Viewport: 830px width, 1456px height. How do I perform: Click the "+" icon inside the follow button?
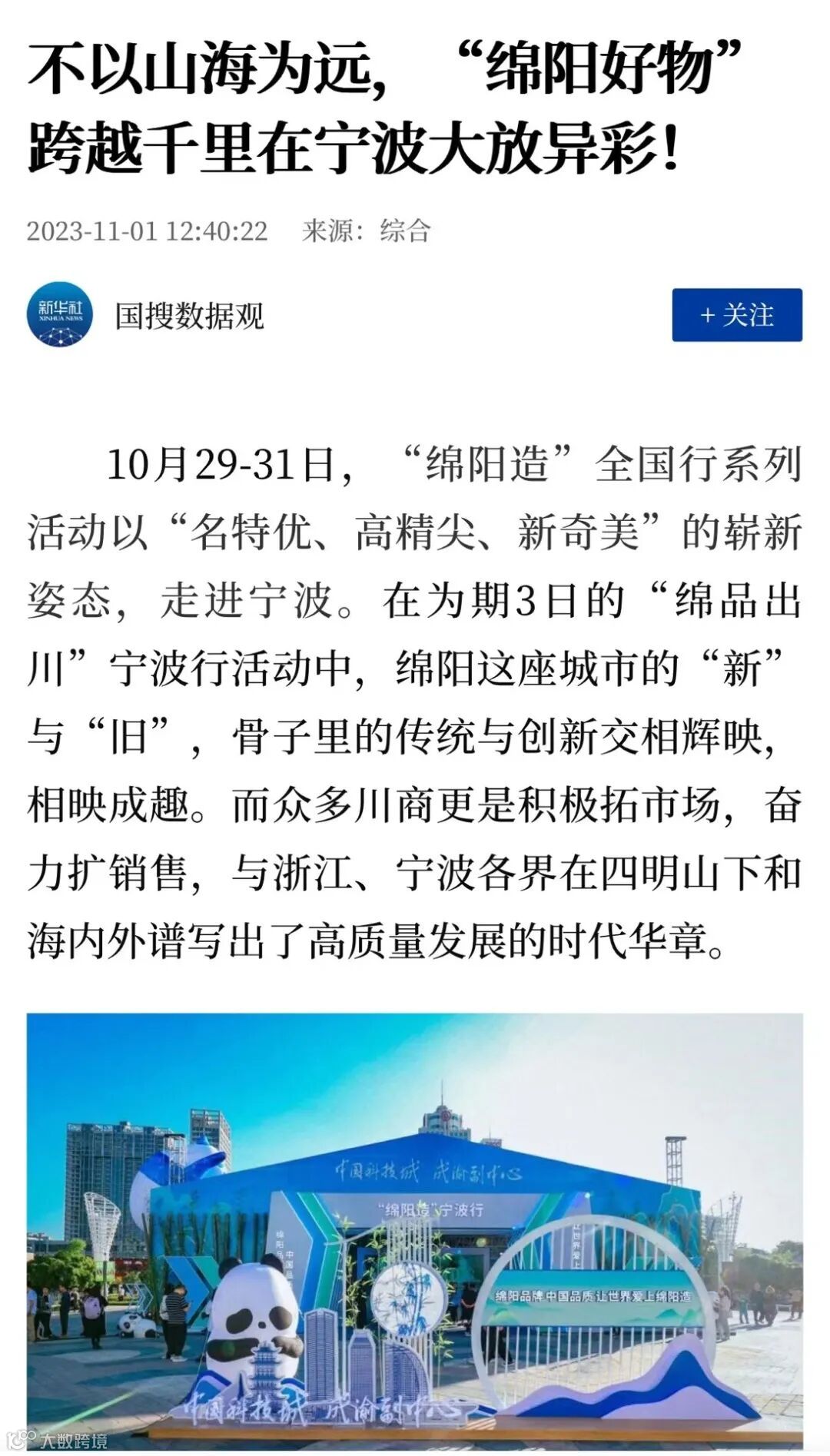point(709,314)
